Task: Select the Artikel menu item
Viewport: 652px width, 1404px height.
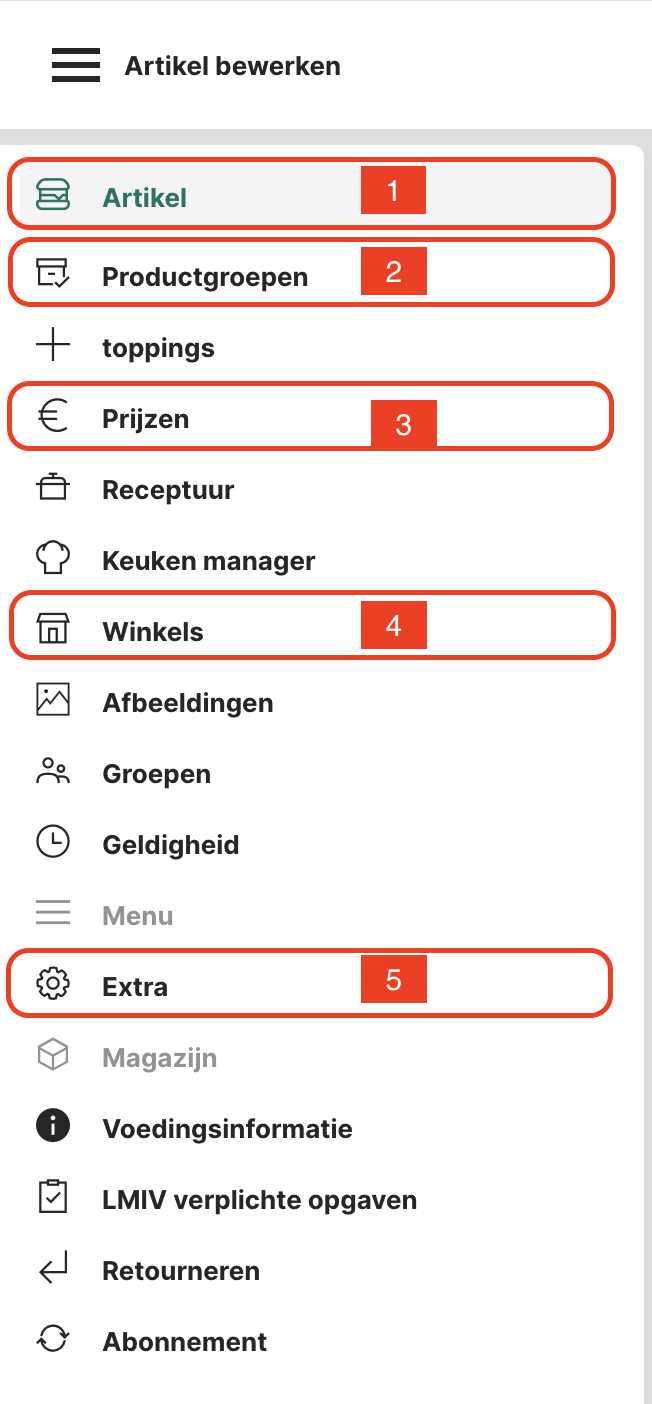Action: (145, 197)
